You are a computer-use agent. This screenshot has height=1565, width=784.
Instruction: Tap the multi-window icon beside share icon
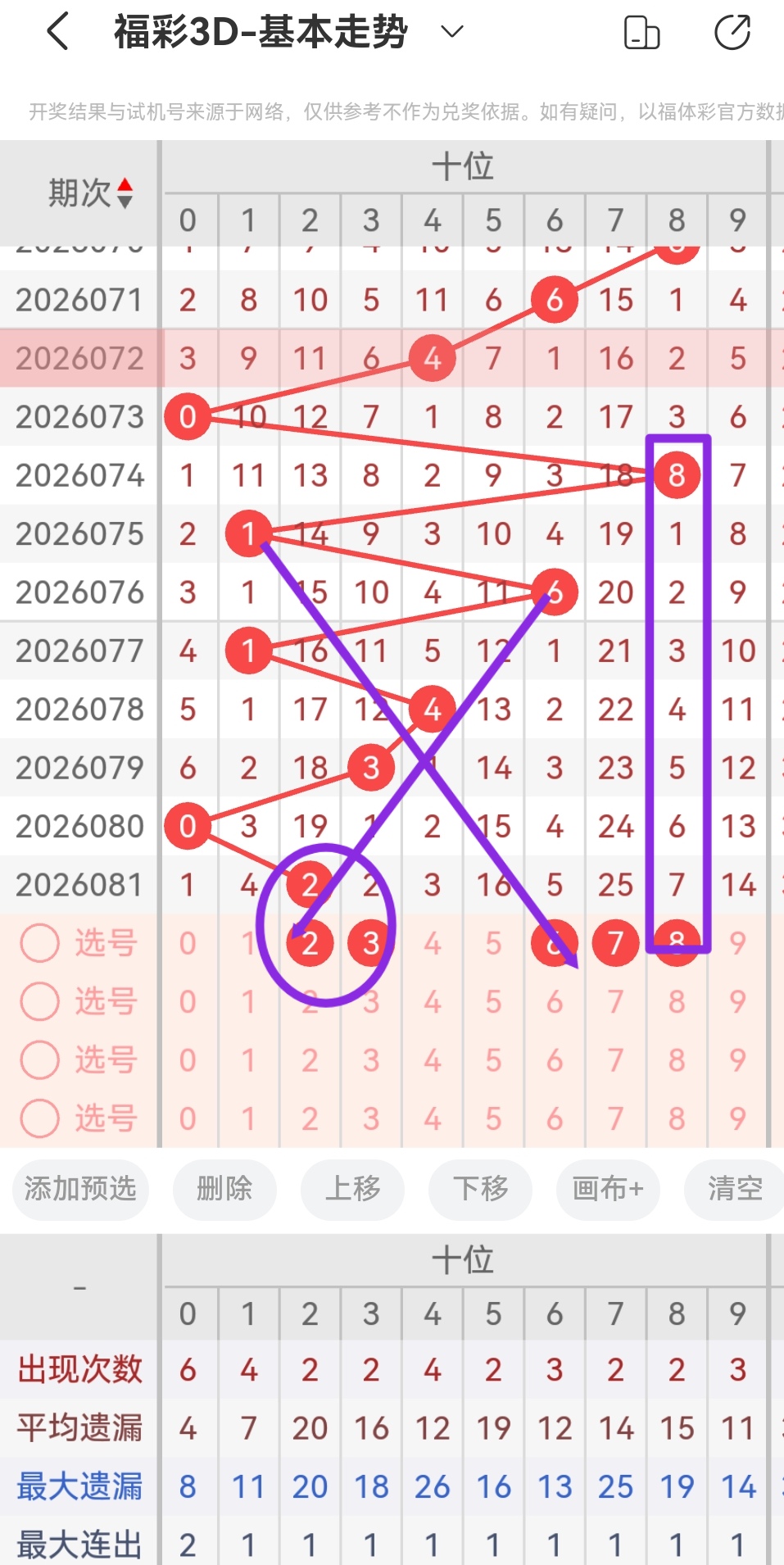(642, 33)
